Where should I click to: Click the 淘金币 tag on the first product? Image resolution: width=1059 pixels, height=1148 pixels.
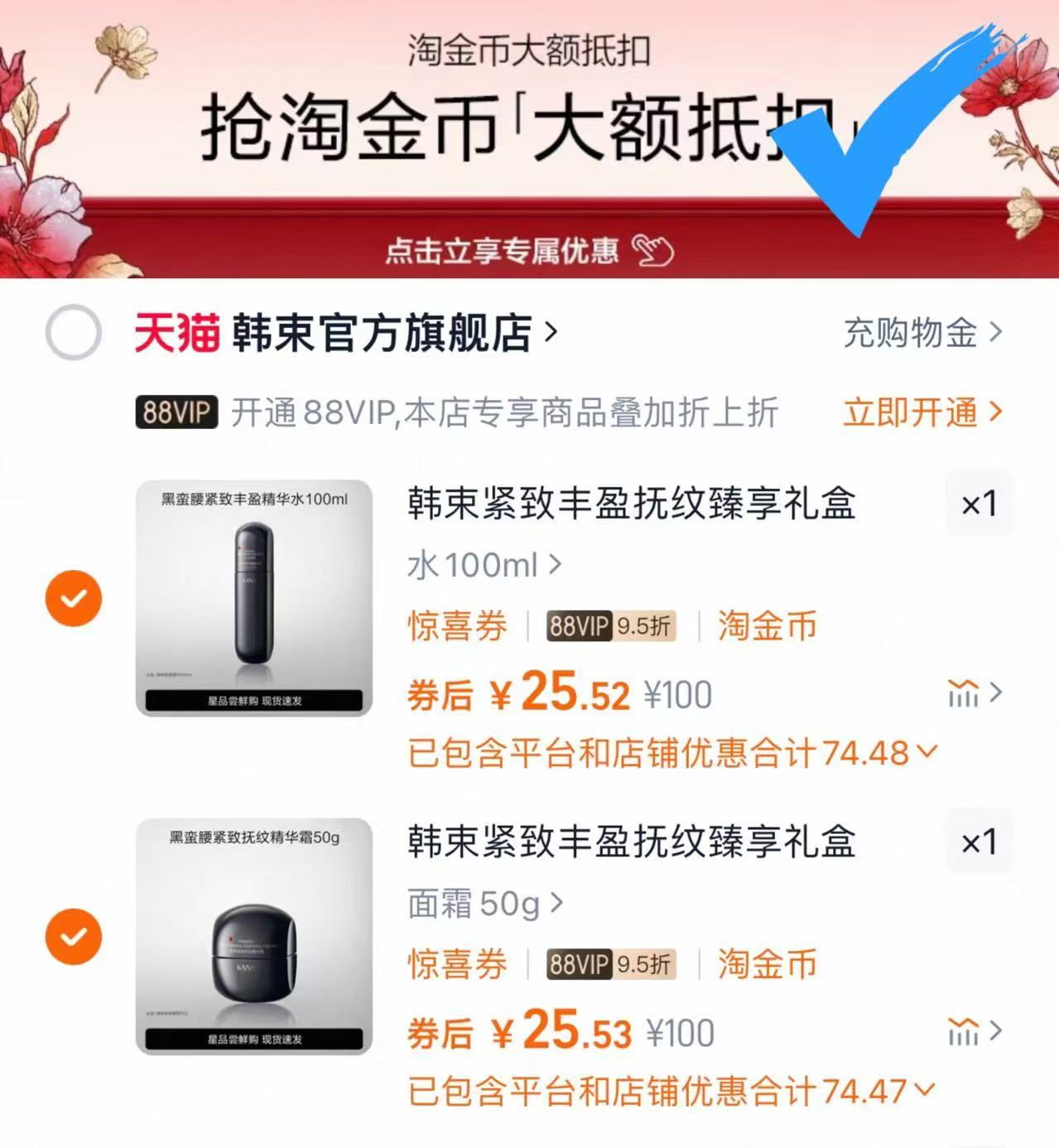pos(764,627)
